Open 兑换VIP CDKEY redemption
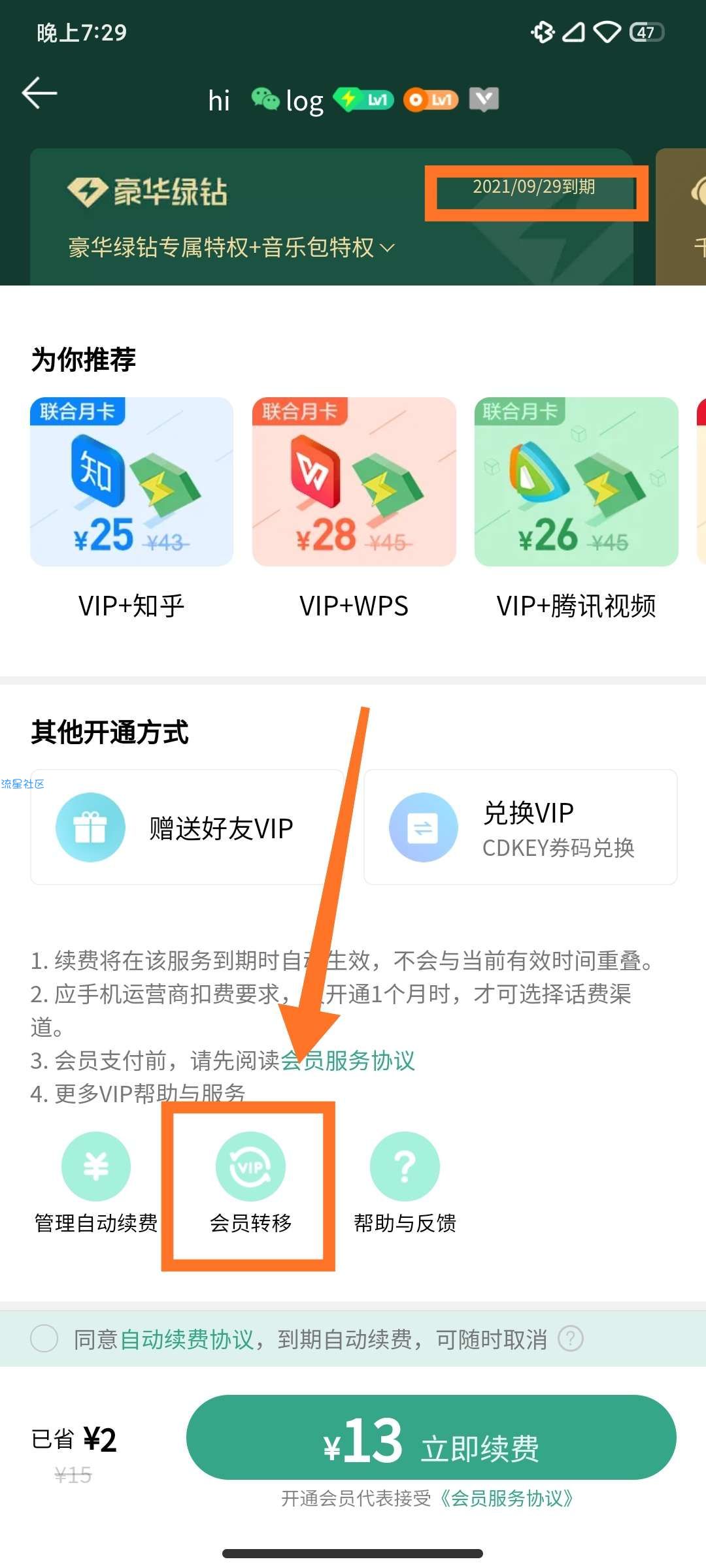Image resolution: width=706 pixels, height=1568 pixels. 520,827
